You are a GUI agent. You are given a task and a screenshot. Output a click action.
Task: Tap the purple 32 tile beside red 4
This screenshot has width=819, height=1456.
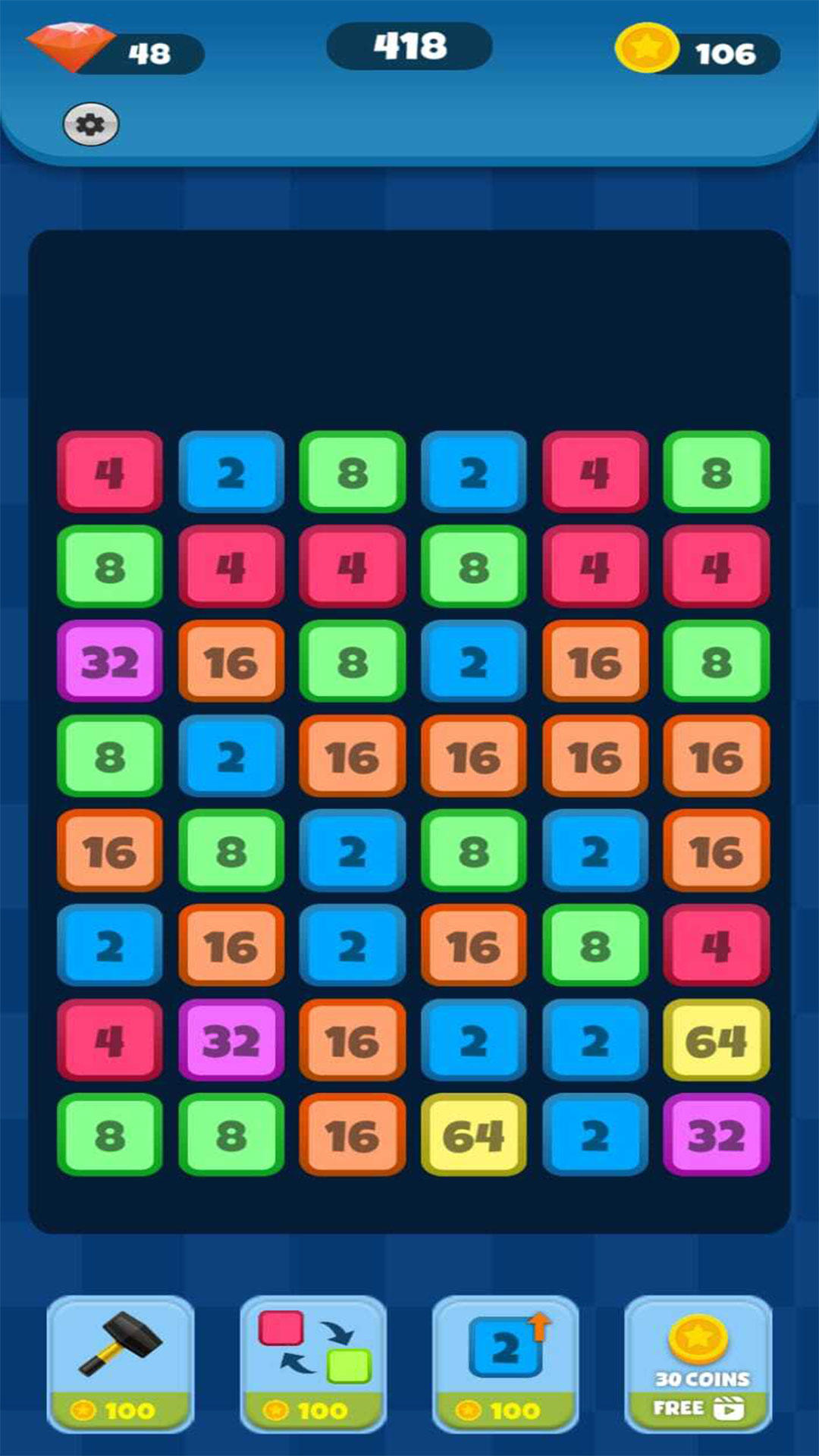[231, 1040]
